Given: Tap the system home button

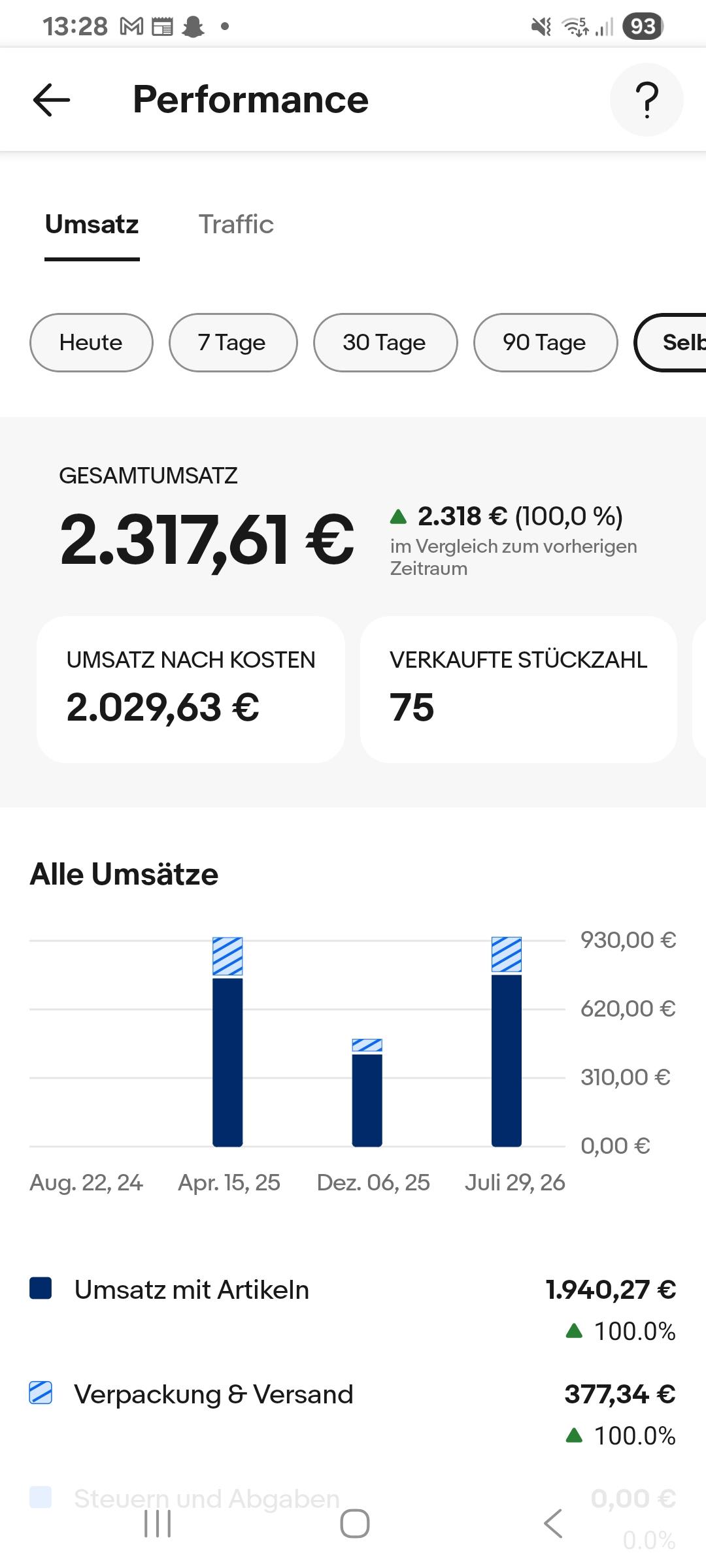Looking at the screenshot, I should (x=354, y=1524).
